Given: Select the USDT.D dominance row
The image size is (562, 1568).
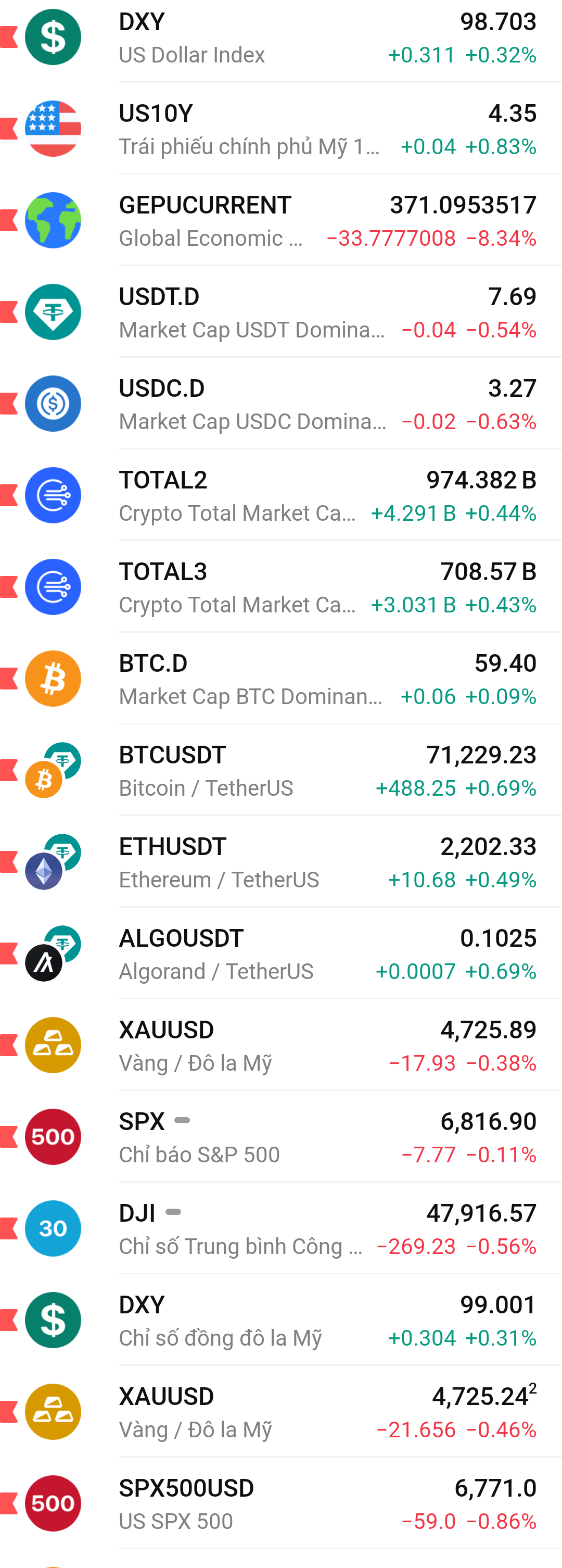Looking at the screenshot, I should [x=281, y=311].
